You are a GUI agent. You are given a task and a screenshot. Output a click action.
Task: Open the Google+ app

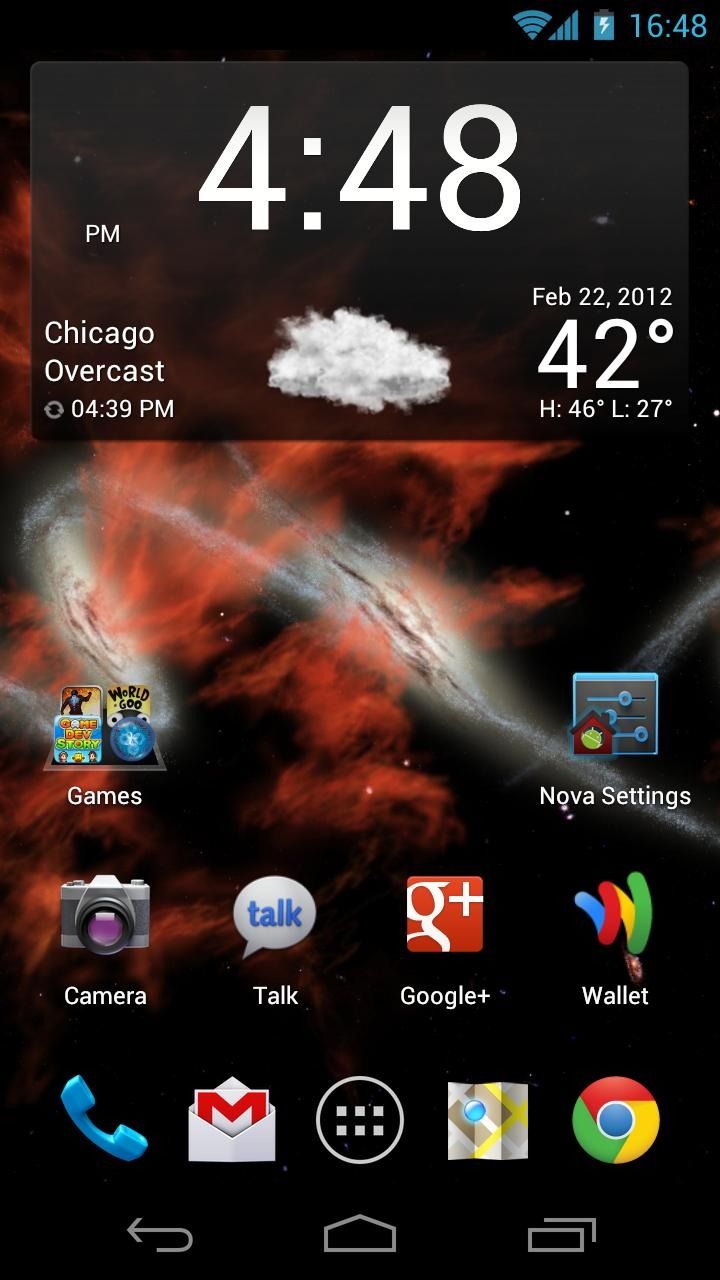click(x=444, y=912)
